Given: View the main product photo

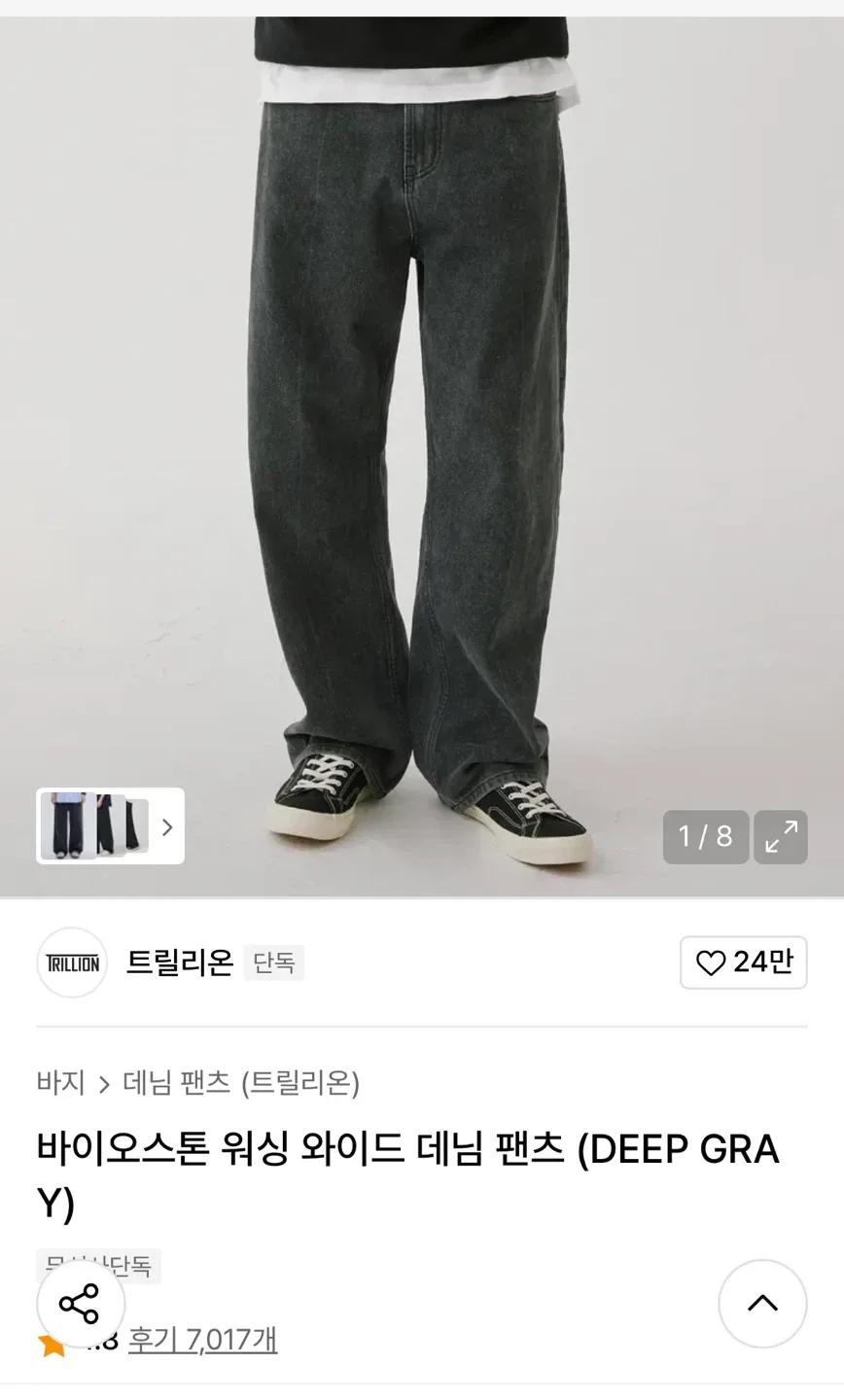Looking at the screenshot, I should coord(422,437).
